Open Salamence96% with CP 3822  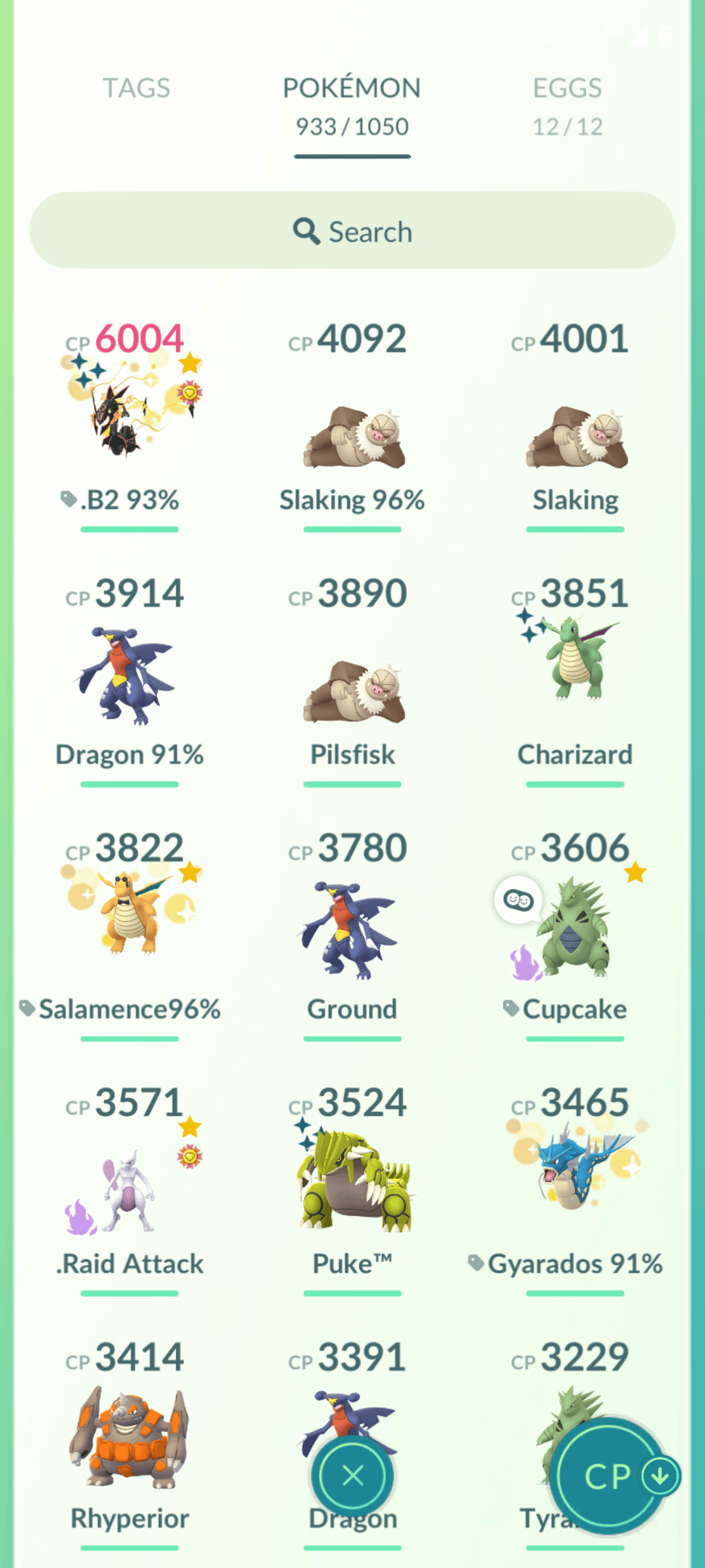(x=129, y=919)
